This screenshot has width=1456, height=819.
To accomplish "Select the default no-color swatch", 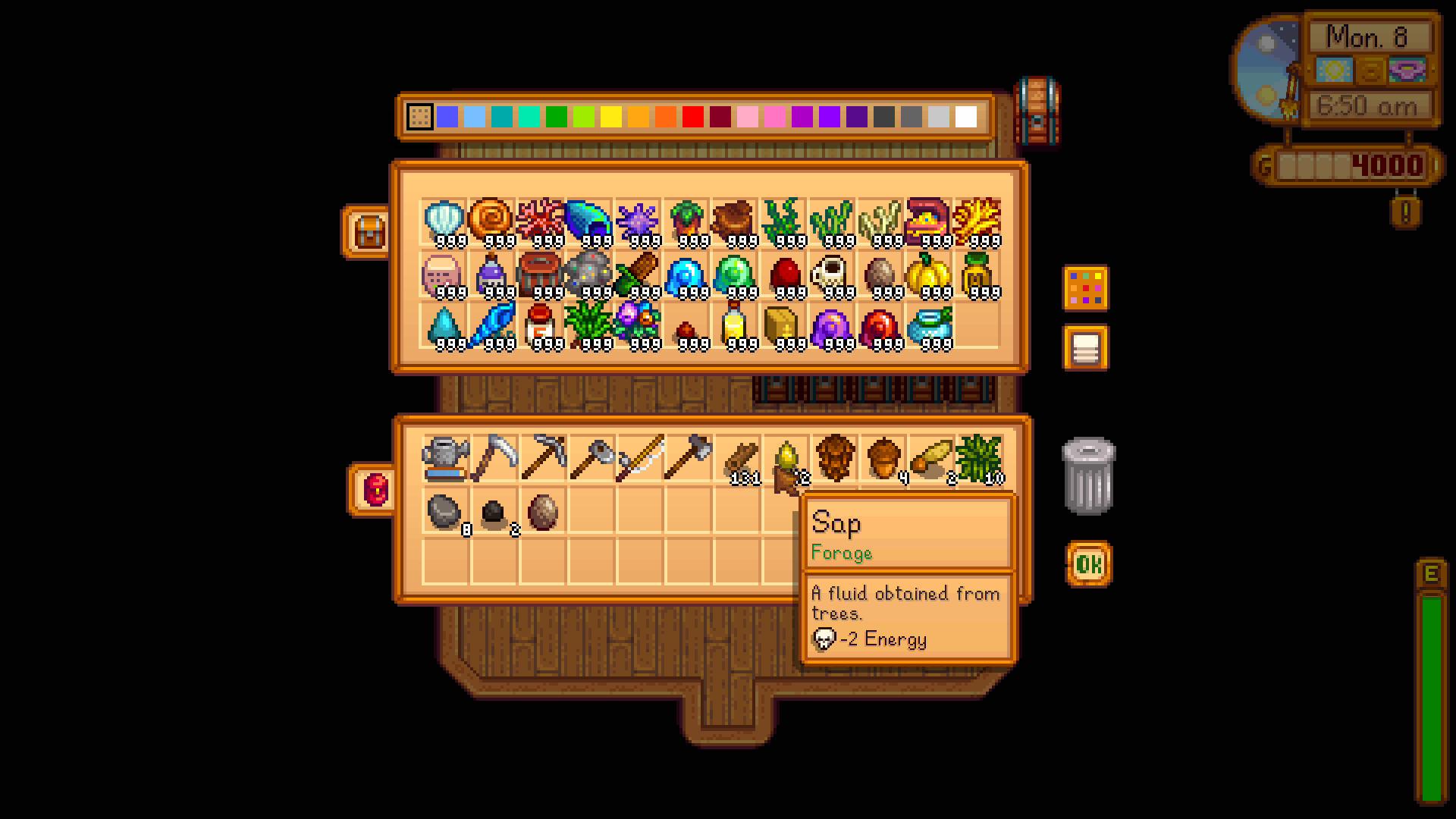I will [x=419, y=117].
